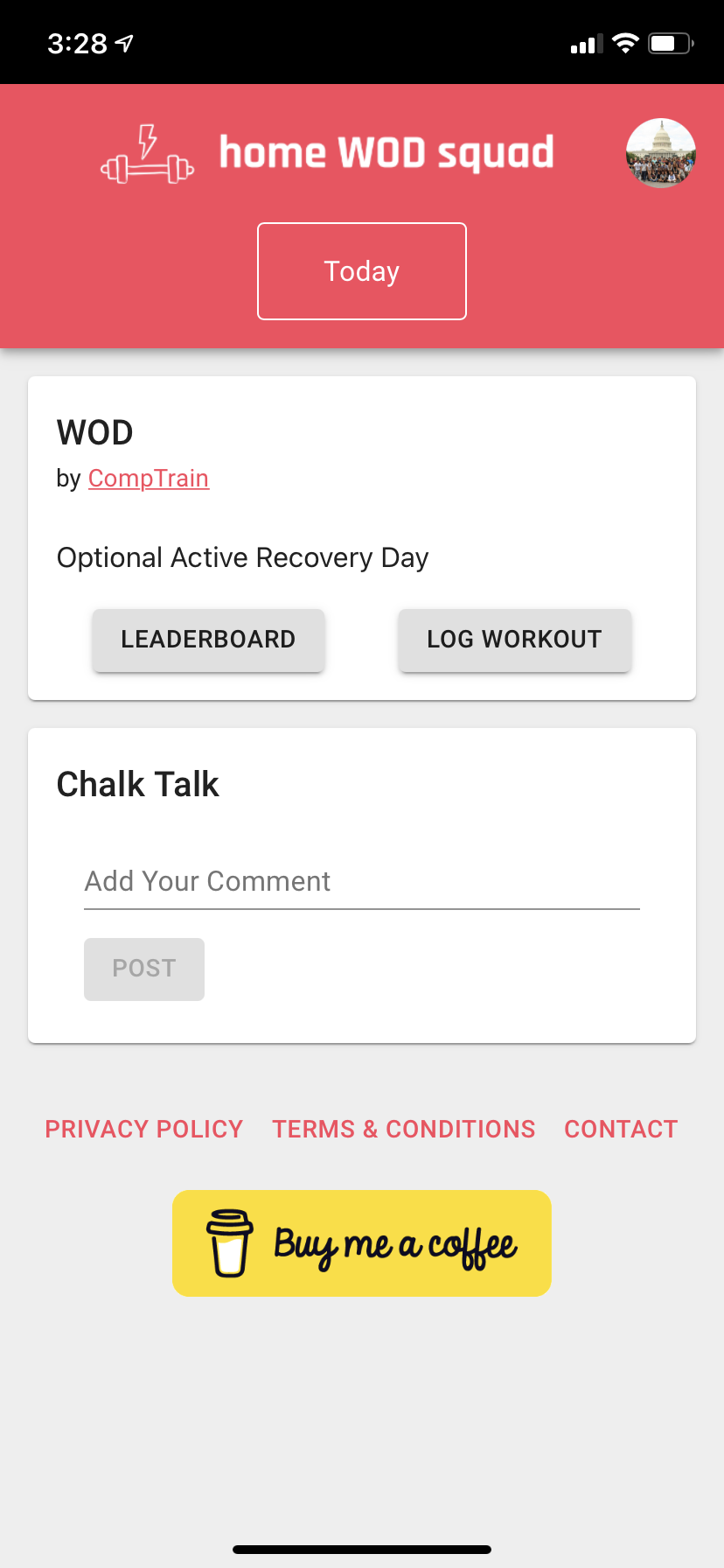Log your workout
Image resolution: width=724 pixels, height=1568 pixels.
point(514,640)
